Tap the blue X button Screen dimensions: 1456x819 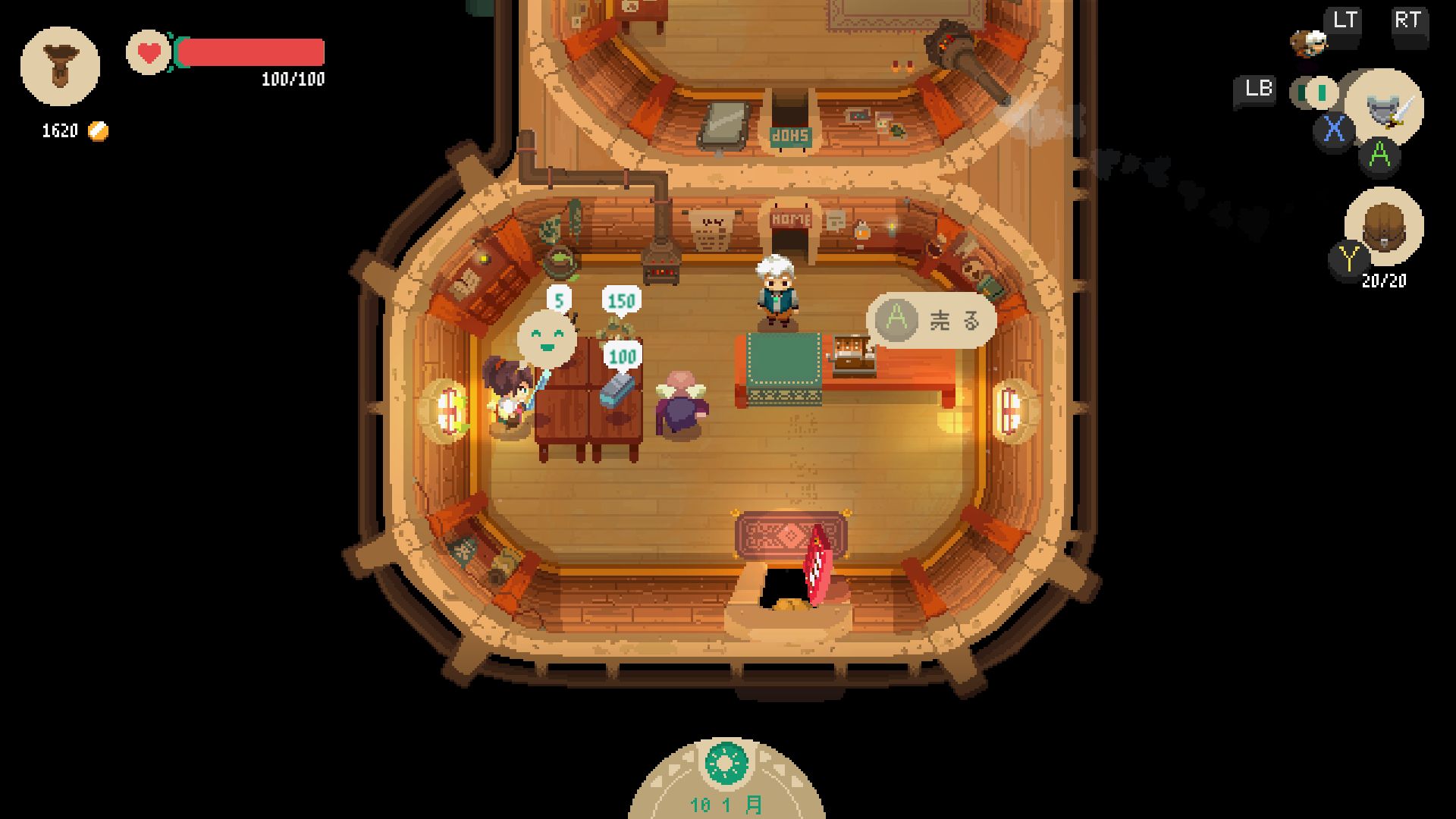pyautogui.click(x=1334, y=130)
